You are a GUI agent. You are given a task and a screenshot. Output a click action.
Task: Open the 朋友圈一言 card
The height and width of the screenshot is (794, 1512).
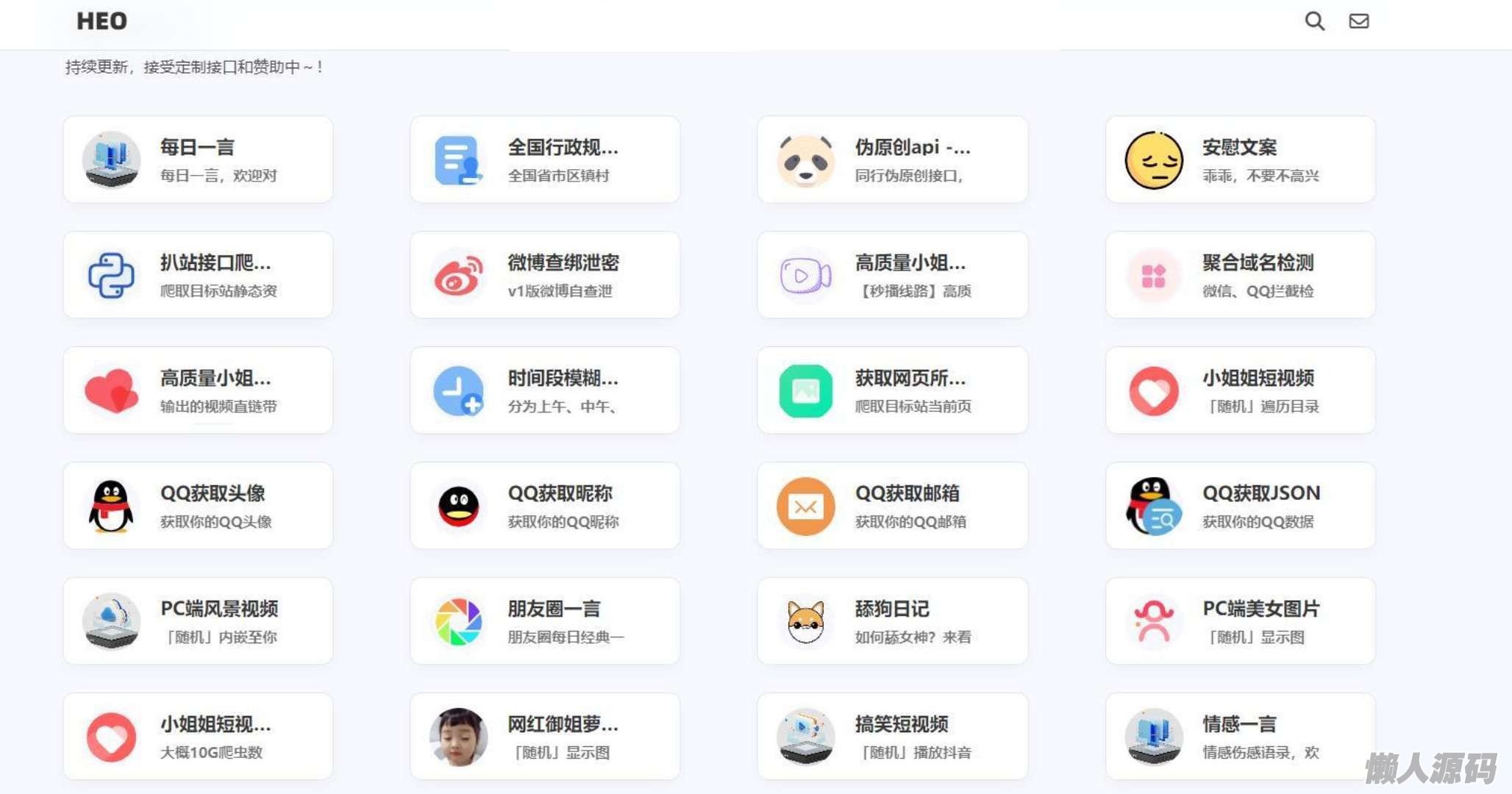(545, 621)
